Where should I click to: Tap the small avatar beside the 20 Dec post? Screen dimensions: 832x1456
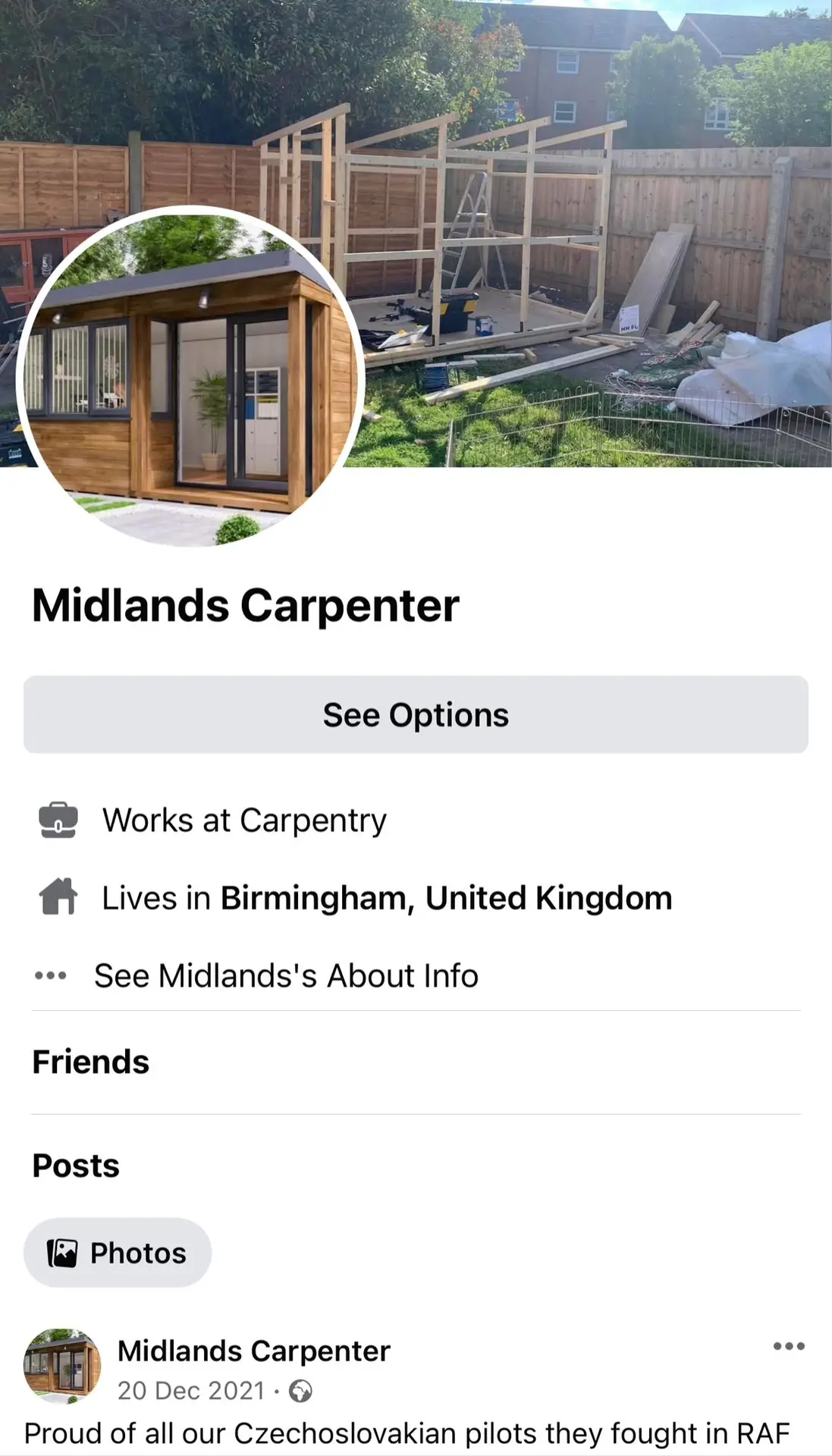pyautogui.click(x=62, y=1366)
